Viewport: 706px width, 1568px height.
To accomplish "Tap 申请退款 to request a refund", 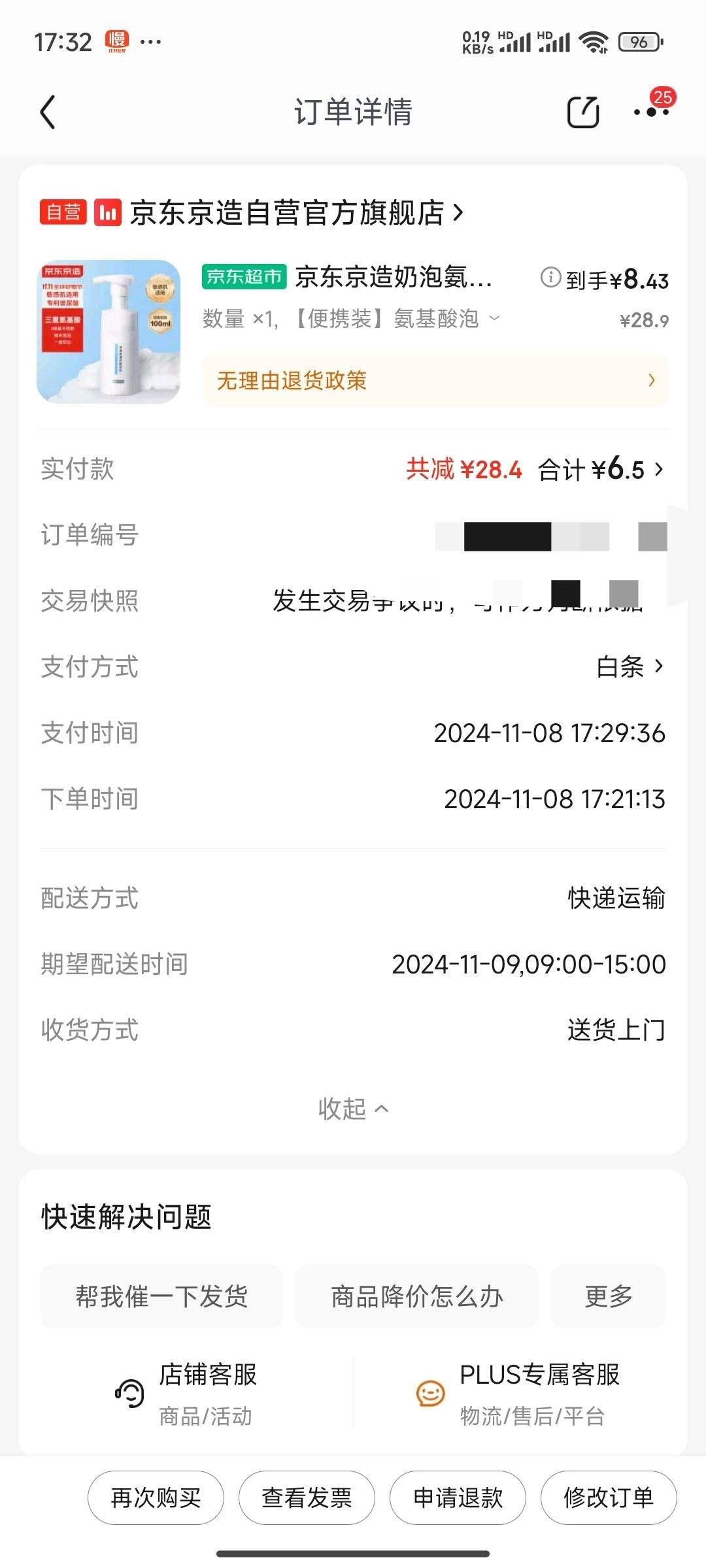I will pyautogui.click(x=458, y=1498).
